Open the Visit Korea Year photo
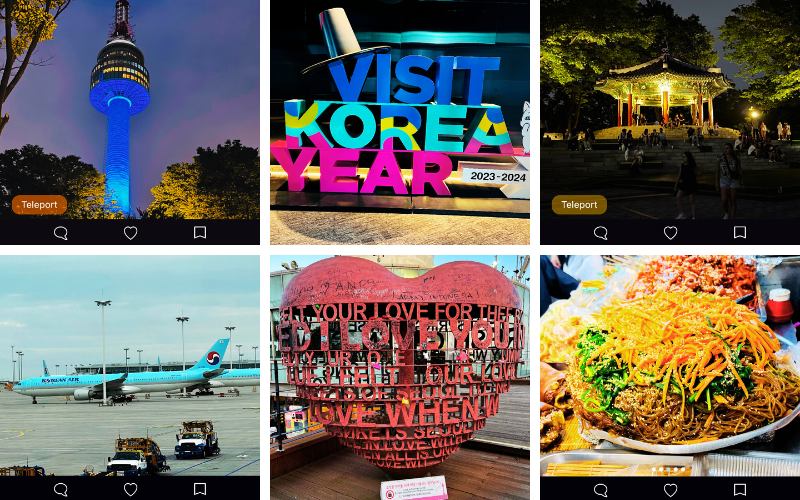The image size is (800, 500). 400,120
